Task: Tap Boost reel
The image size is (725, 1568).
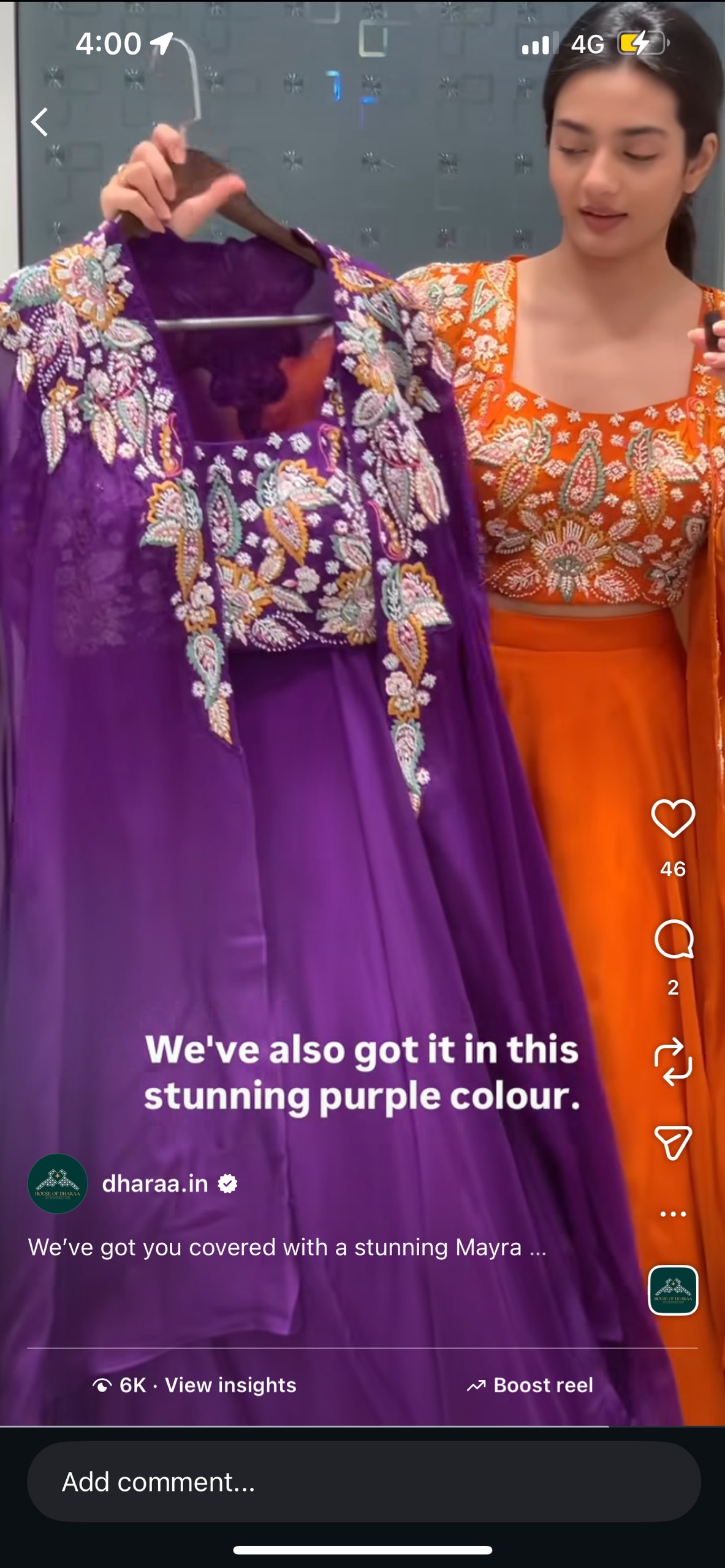Action: pyautogui.click(x=530, y=1385)
